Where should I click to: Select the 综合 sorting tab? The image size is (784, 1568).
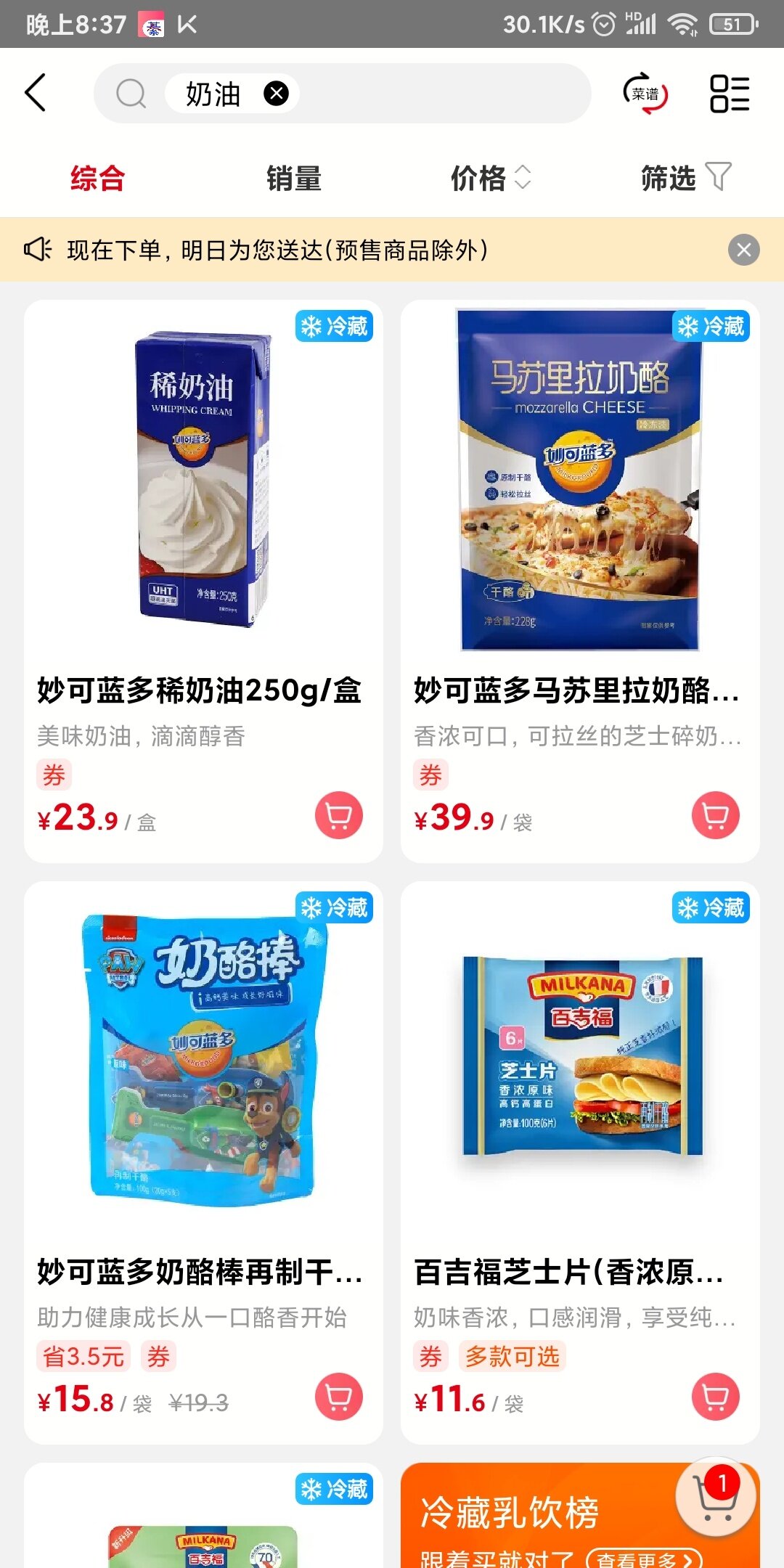pyautogui.click(x=97, y=178)
